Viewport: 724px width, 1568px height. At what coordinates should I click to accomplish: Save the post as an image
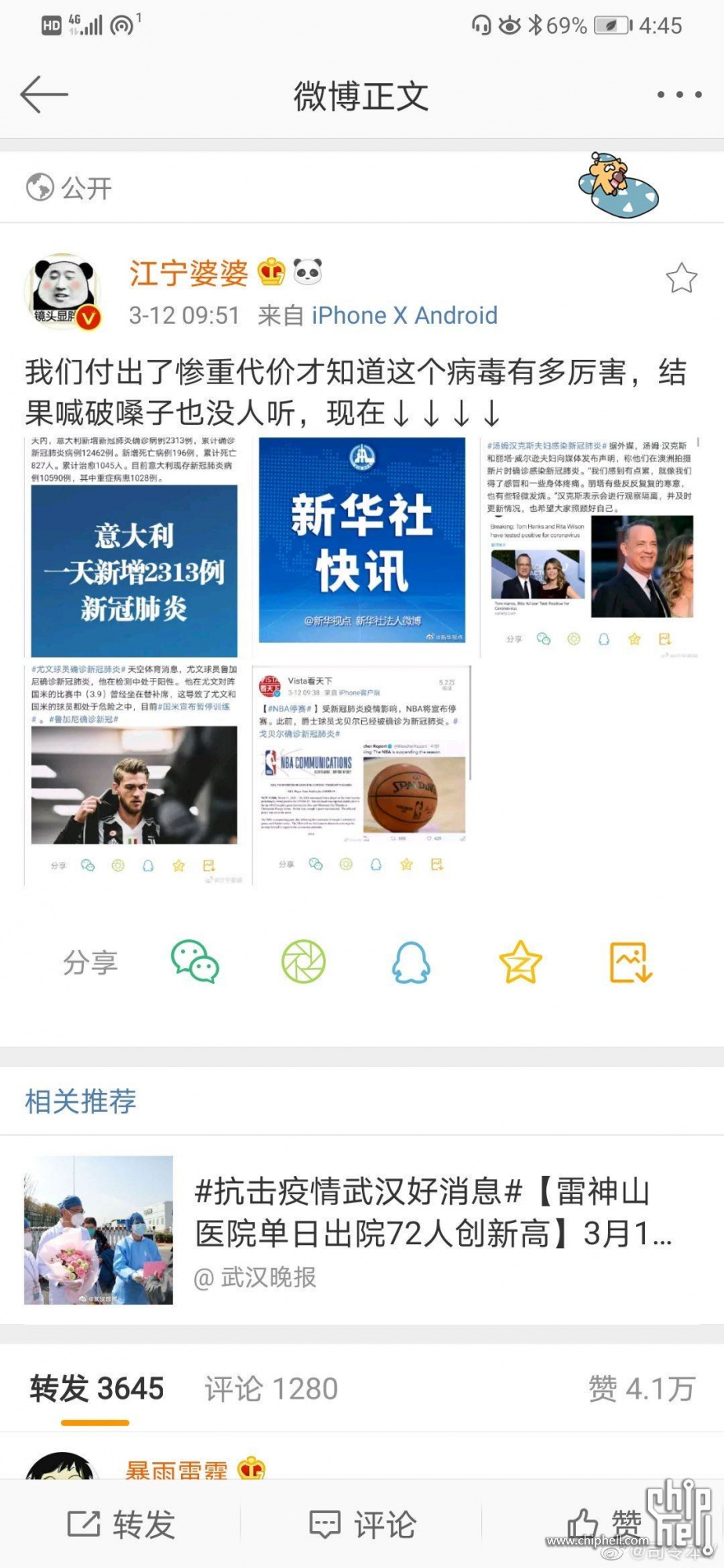(x=631, y=962)
